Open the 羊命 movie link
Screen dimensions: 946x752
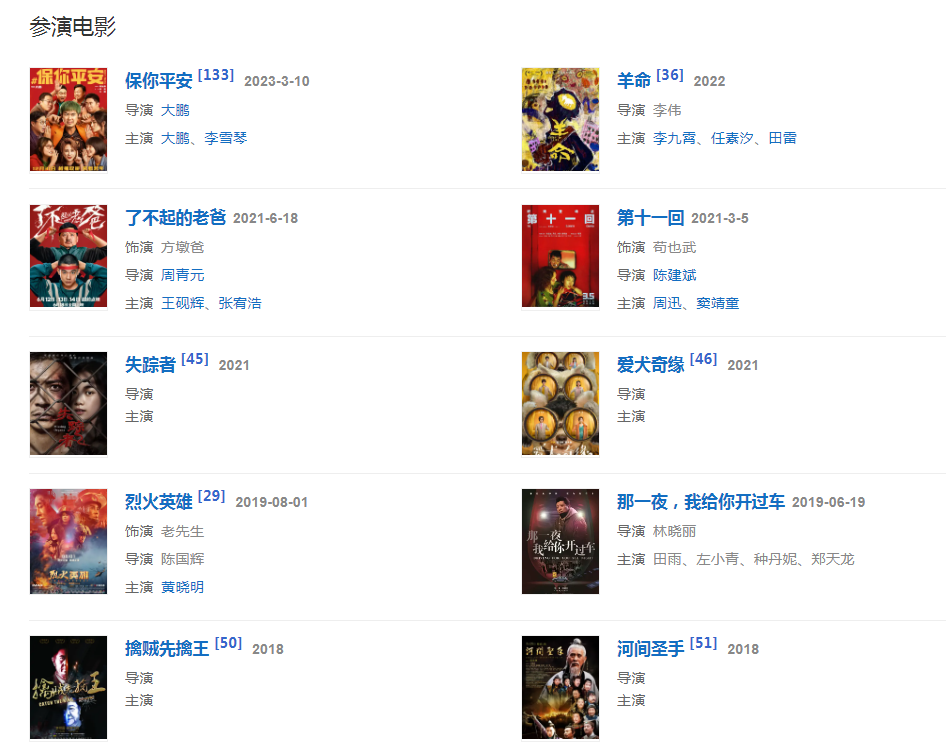point(633,81)
